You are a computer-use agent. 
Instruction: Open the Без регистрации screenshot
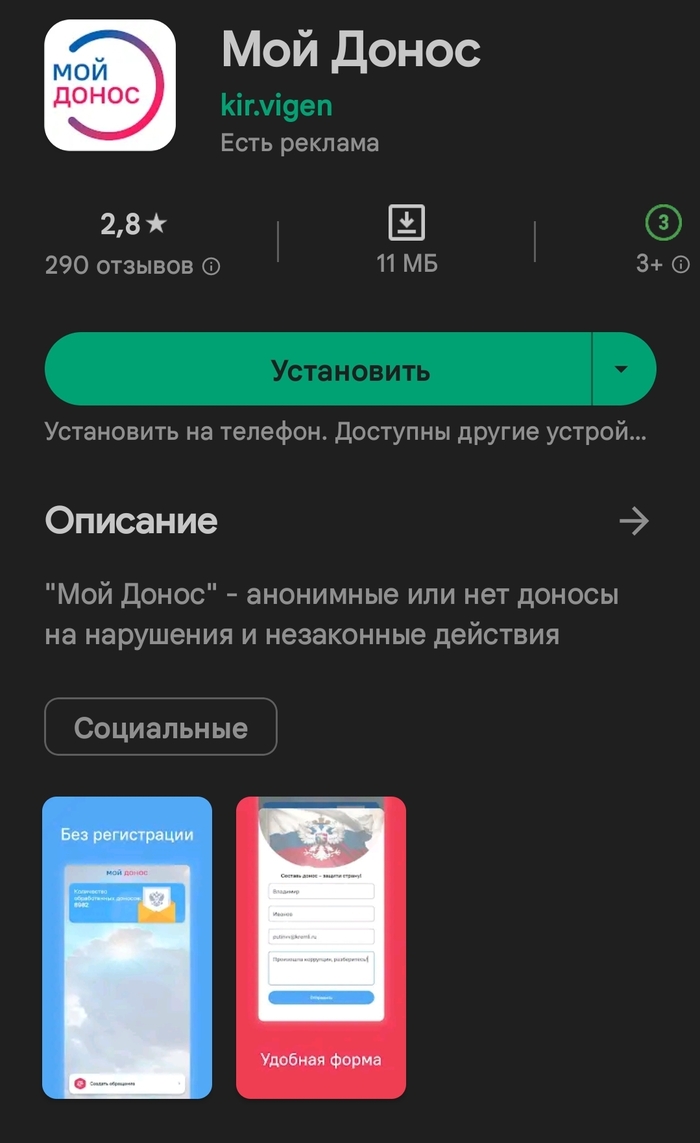tap(127, 947)
